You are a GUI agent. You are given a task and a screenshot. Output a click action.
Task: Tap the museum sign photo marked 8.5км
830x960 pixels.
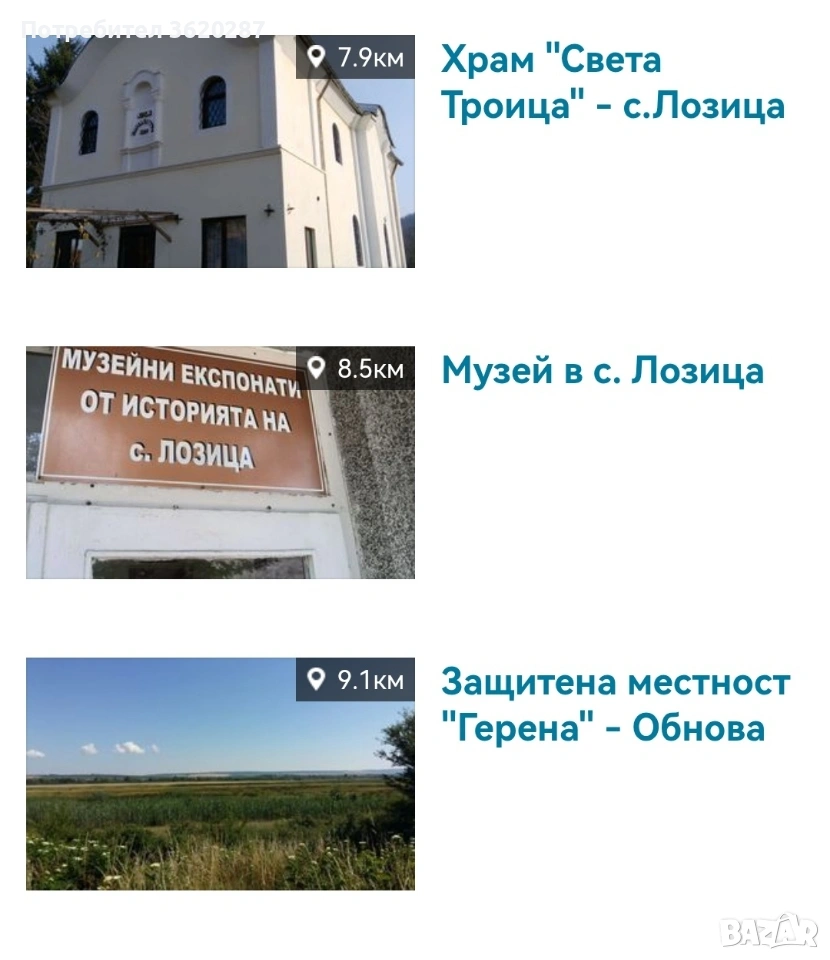pyautogui.click(x=220, y=463)
